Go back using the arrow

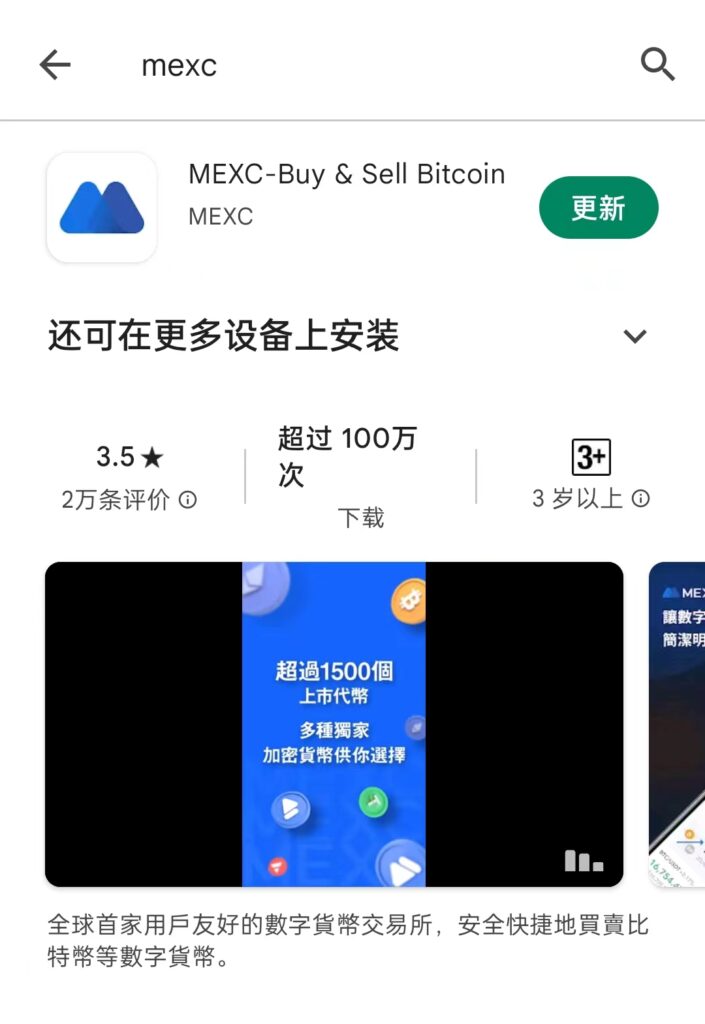click(55, 66)
